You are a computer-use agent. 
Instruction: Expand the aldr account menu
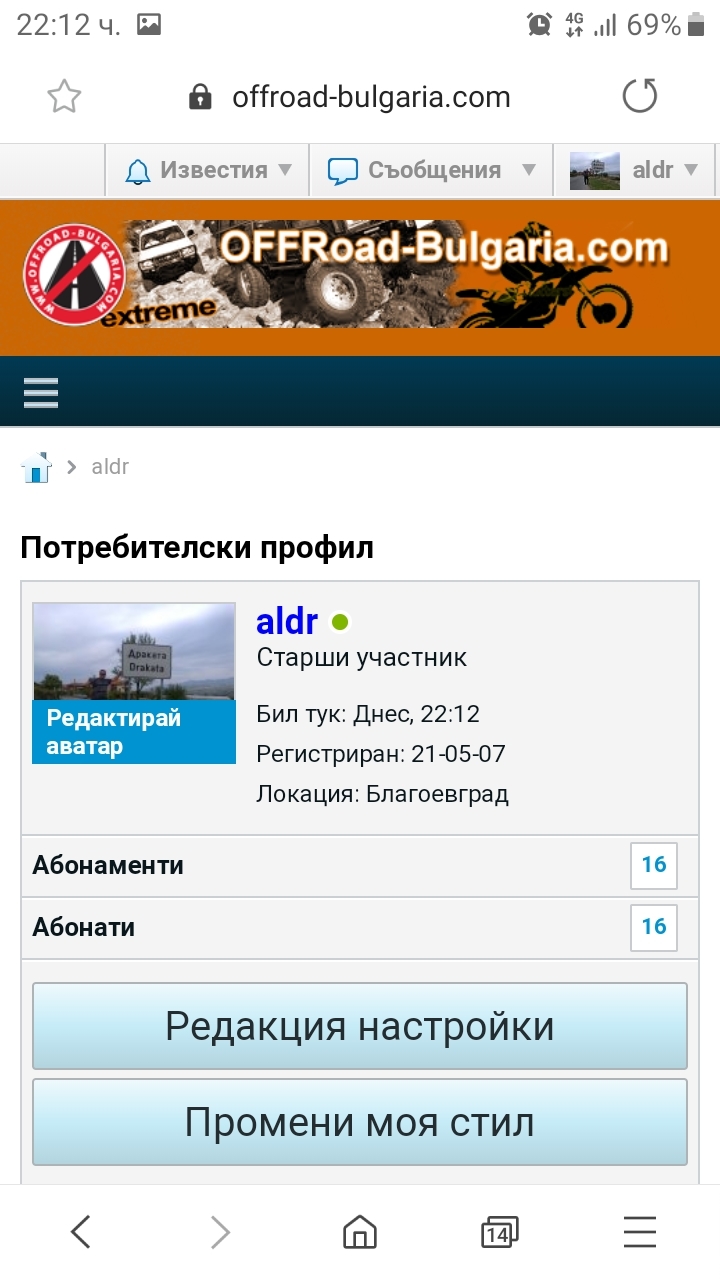(x=634, y=170)
